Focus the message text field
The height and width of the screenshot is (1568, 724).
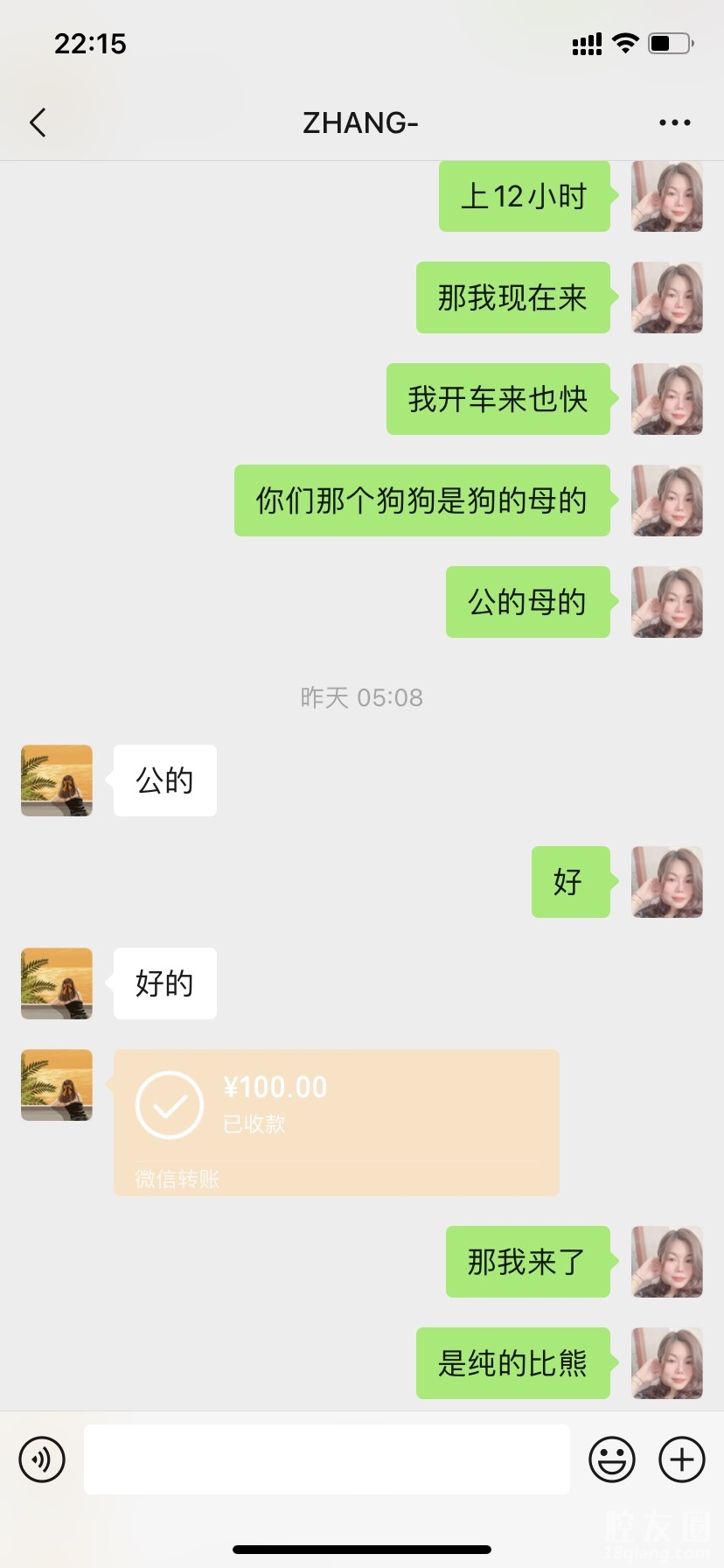click(326, 1459)
